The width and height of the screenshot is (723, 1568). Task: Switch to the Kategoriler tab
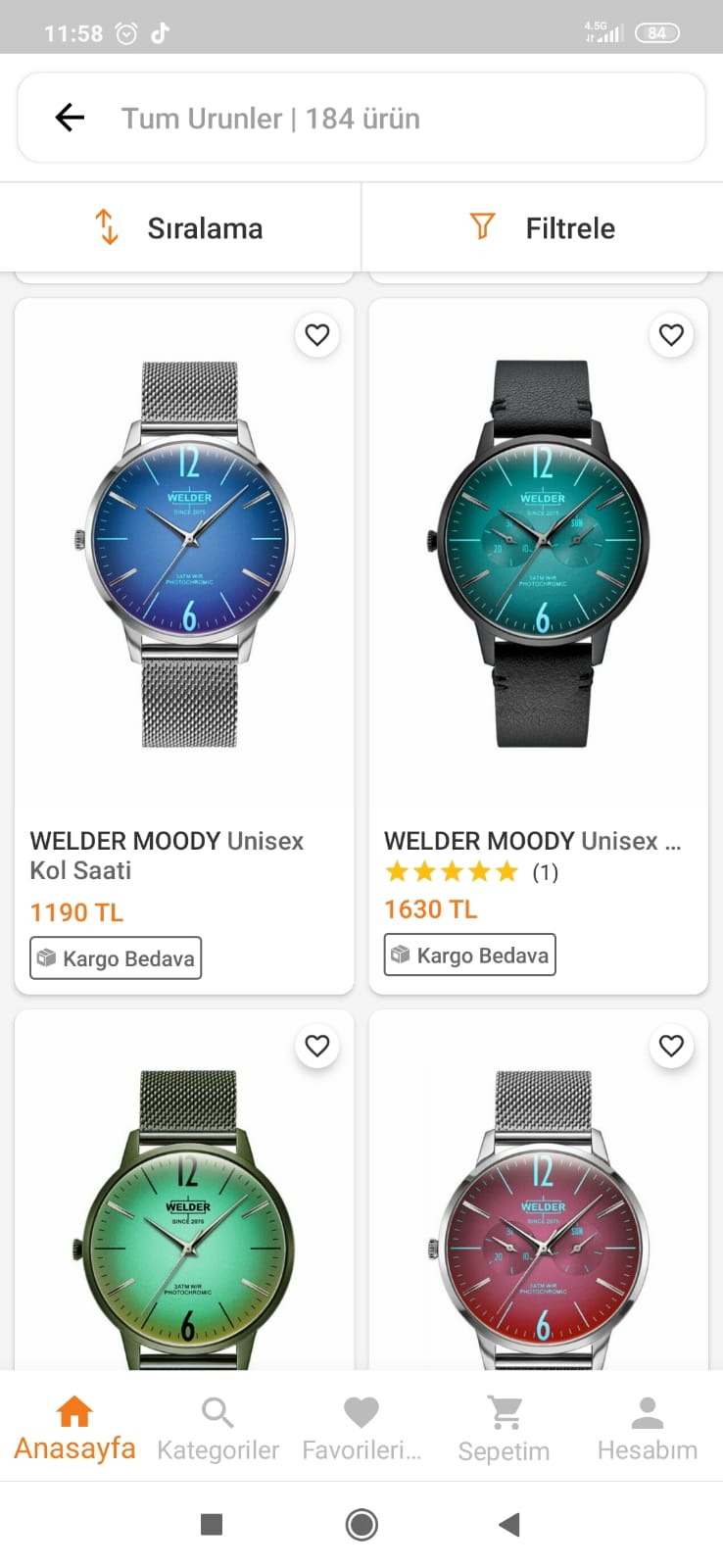pos(217,1427)
